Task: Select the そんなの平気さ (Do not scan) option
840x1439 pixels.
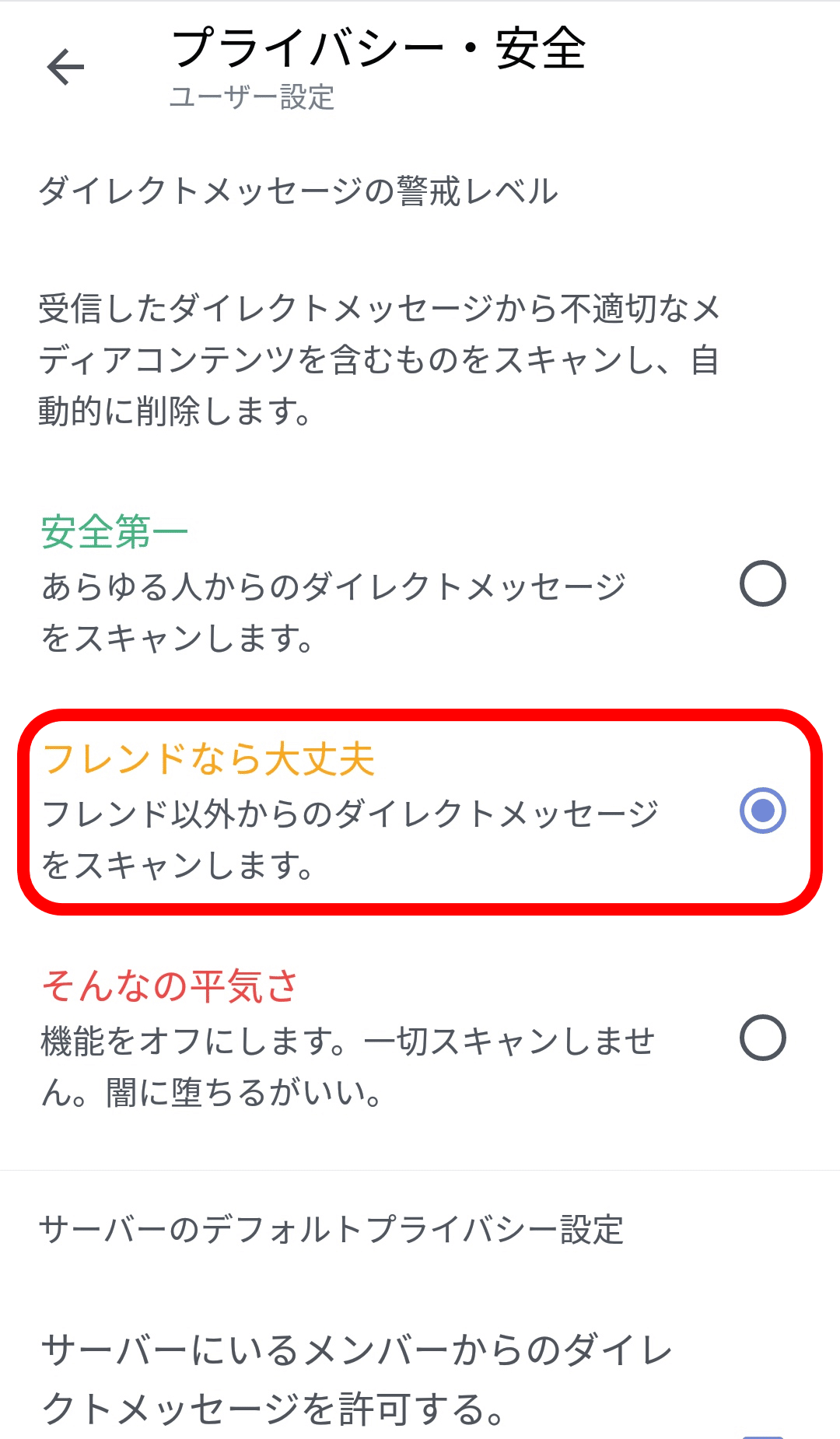Action: click(765, 1038)
